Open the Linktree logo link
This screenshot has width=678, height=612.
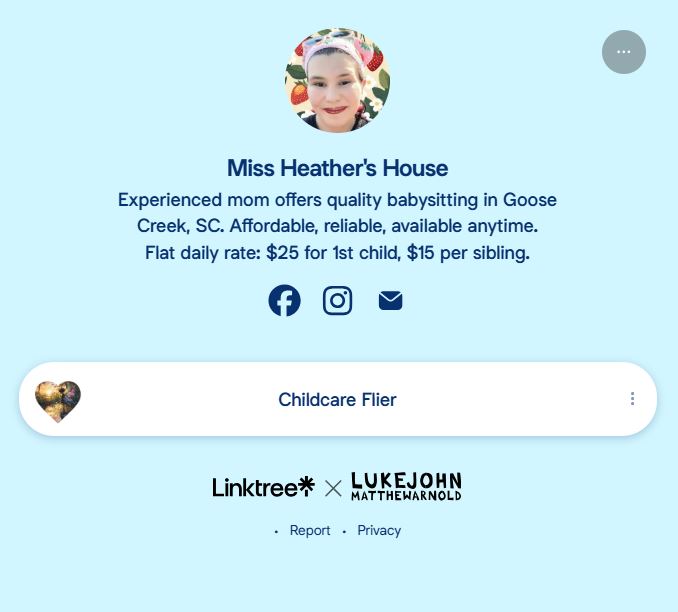tap(264, 487)
